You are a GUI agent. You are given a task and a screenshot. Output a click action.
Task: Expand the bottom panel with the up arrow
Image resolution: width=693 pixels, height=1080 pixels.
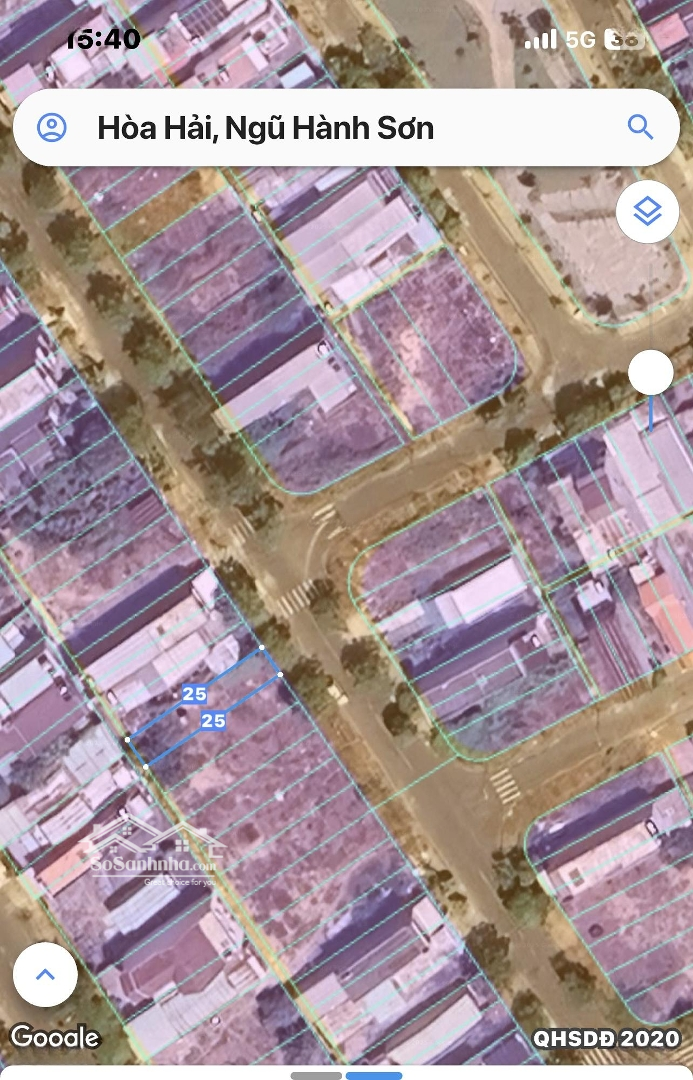coord(45,974)
